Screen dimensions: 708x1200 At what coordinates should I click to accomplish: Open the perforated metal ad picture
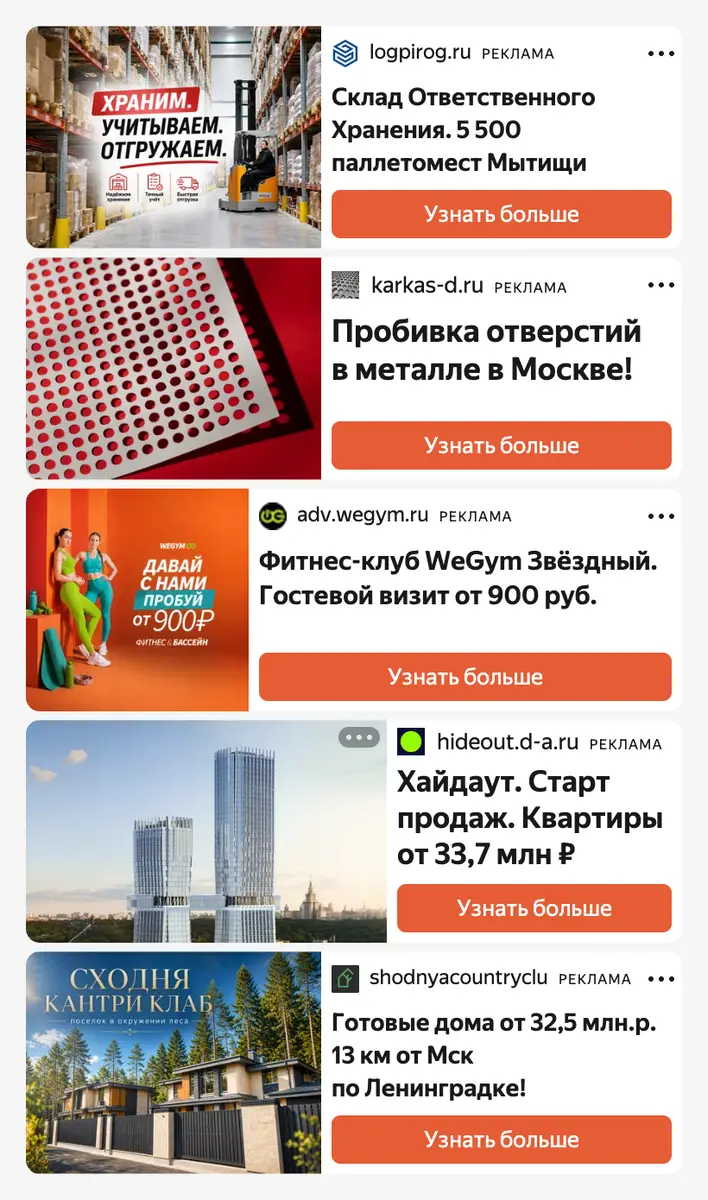[x=174, y=369]
